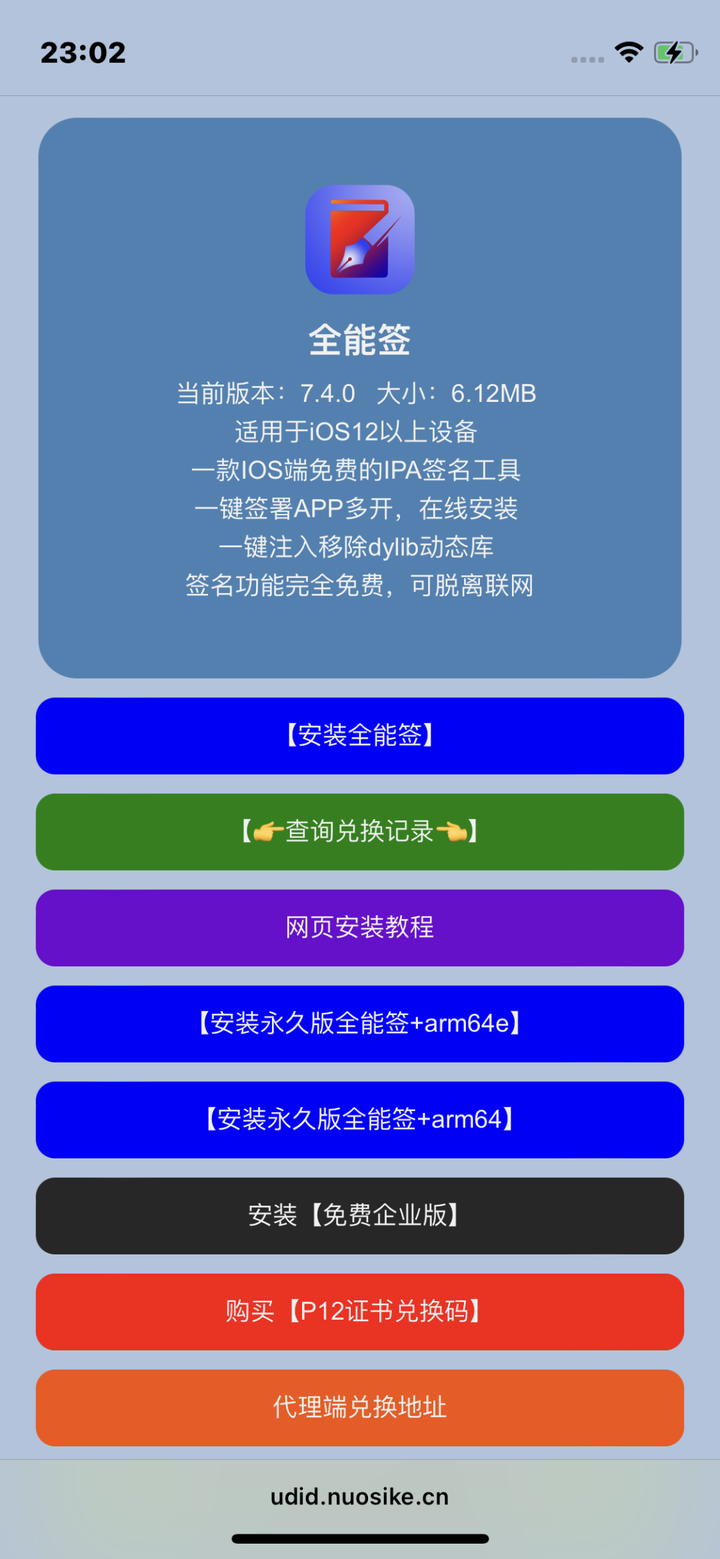Viewport: 720px width, 1559px height.
Task: Buy a P12证书兑换码 redemption code
Action: pyautogui.click(x=360, y=1312)
